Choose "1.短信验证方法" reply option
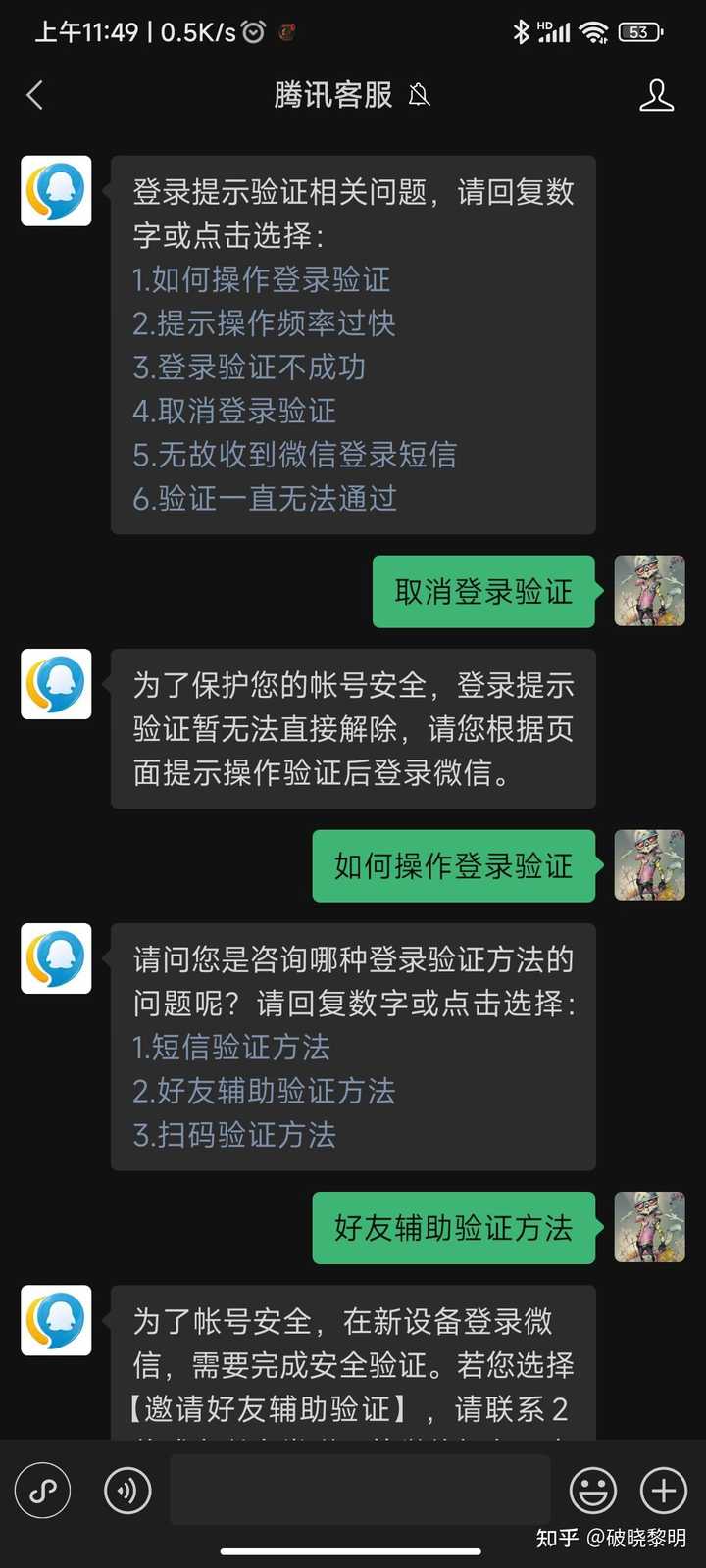 pyautogui.click(x=232, y=1049)
